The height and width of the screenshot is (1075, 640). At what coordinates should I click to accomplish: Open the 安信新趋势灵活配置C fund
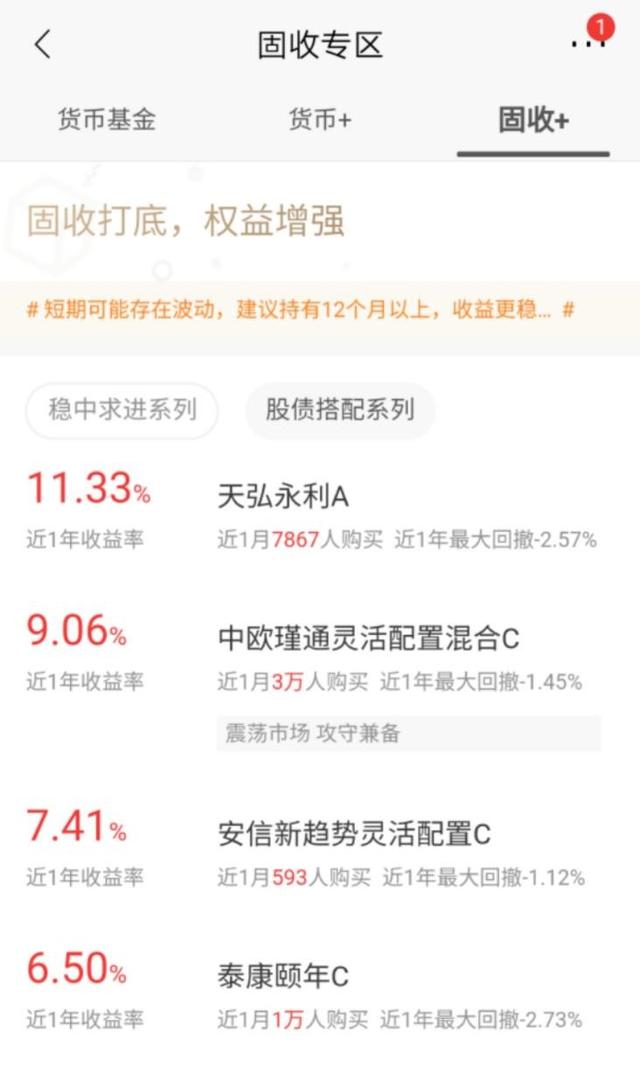[354, 833]
